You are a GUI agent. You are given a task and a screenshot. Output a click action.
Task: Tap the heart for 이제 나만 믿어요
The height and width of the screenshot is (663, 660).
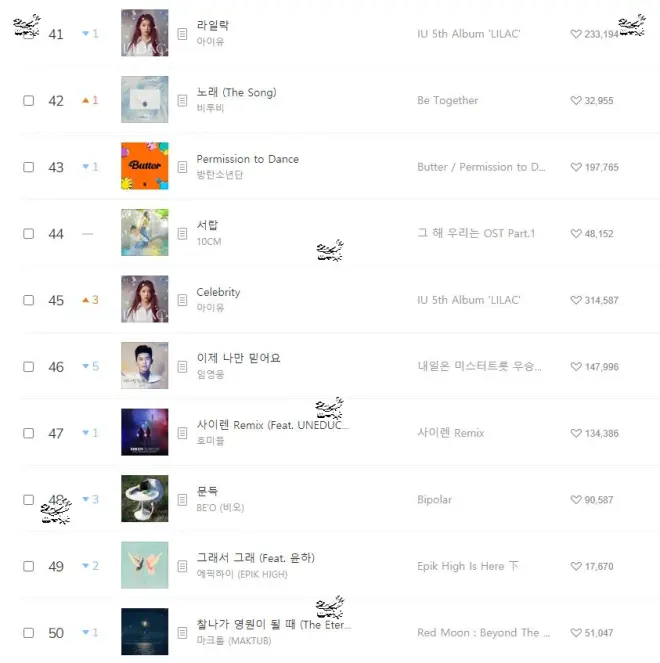576,367
